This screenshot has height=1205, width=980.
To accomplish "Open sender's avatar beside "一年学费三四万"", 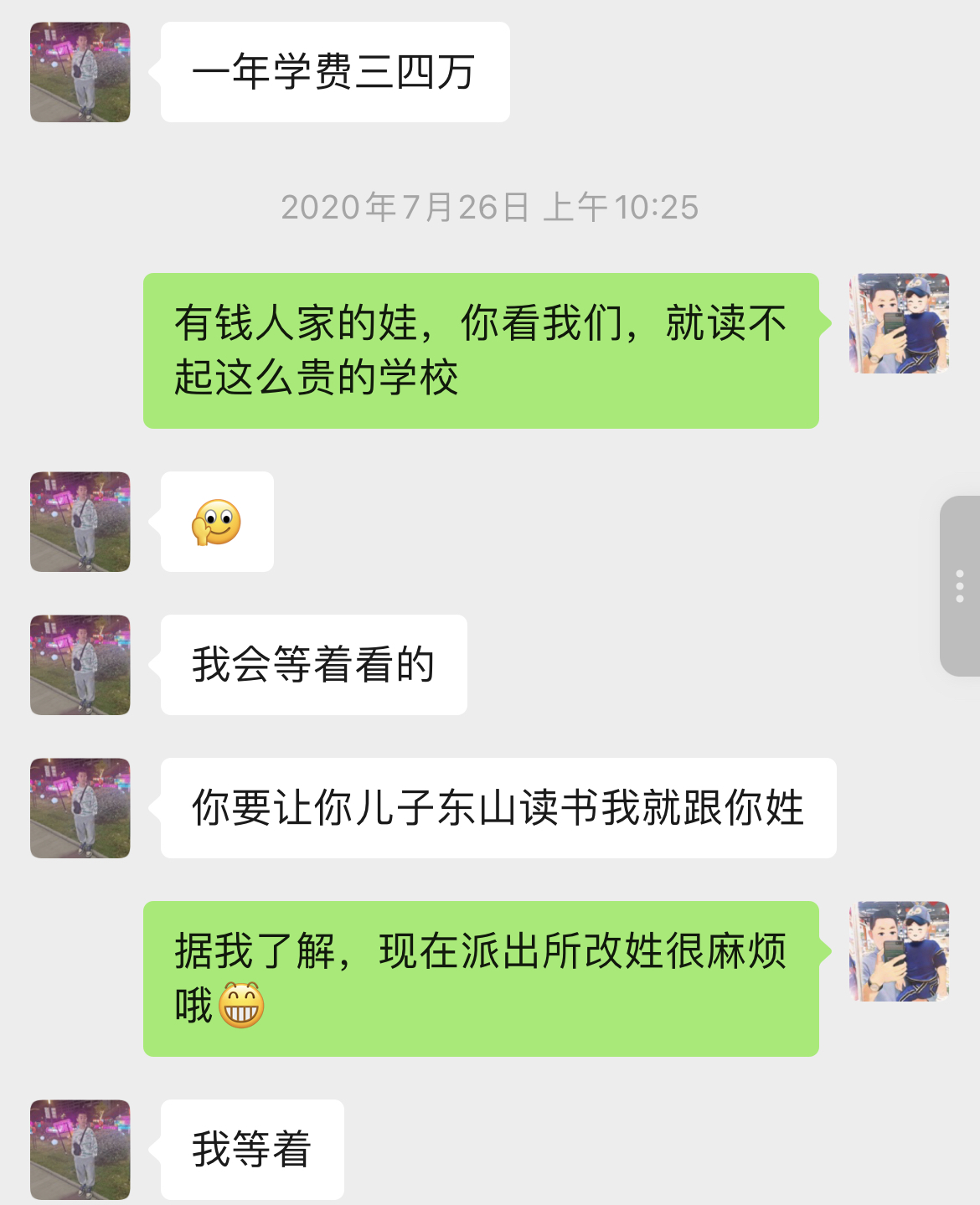I will click(80, 72).
